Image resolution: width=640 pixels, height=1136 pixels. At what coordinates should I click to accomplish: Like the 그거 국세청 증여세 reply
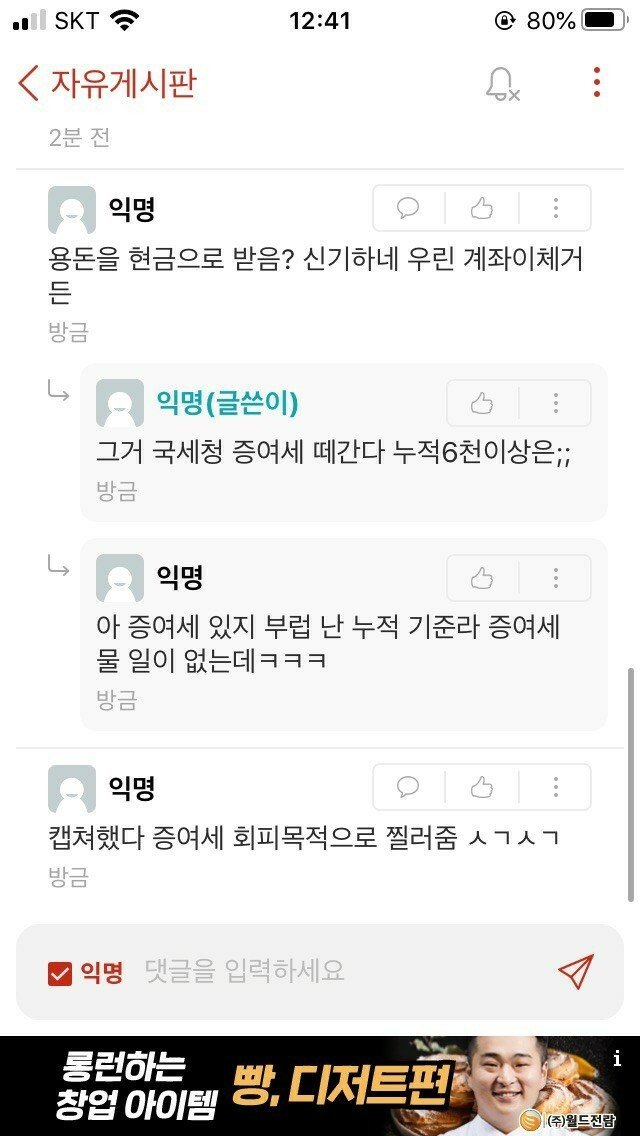click(x=482, y=403)
